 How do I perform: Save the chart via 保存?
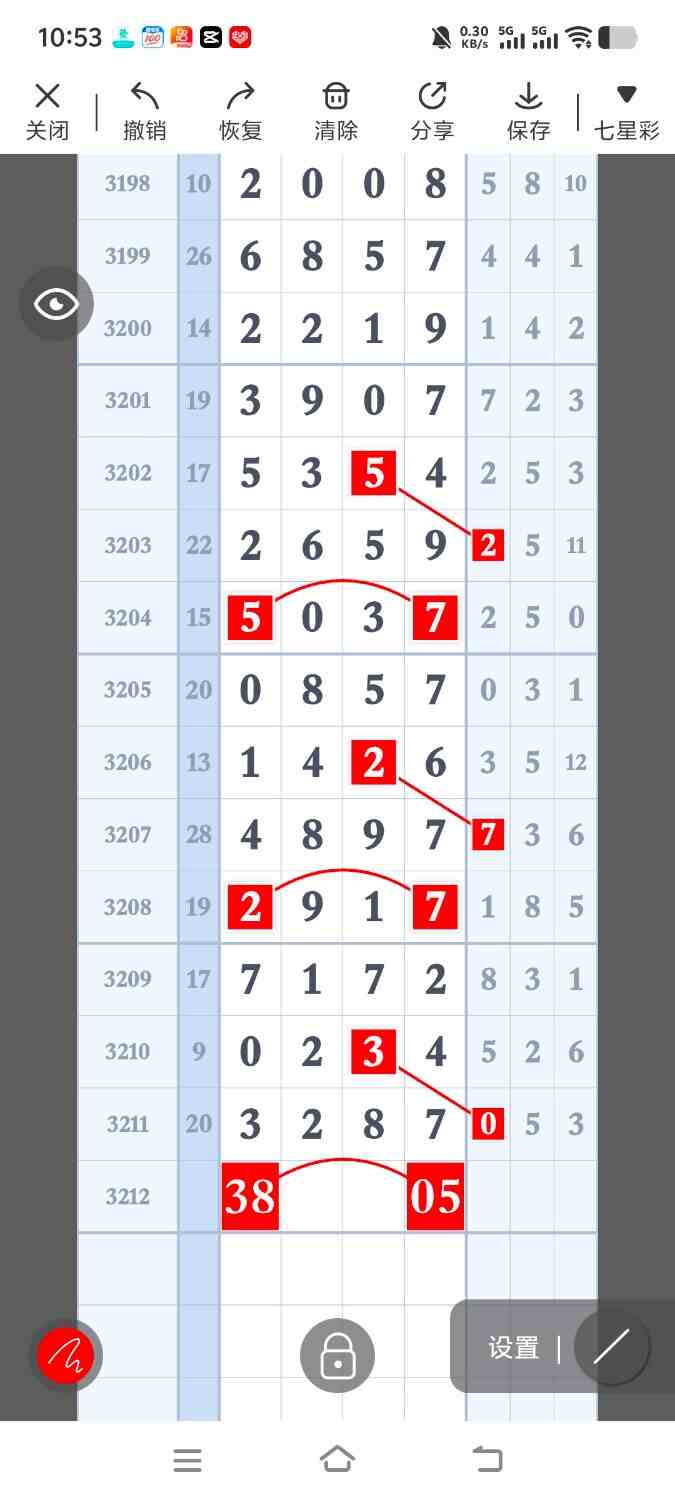click(528, 111)
